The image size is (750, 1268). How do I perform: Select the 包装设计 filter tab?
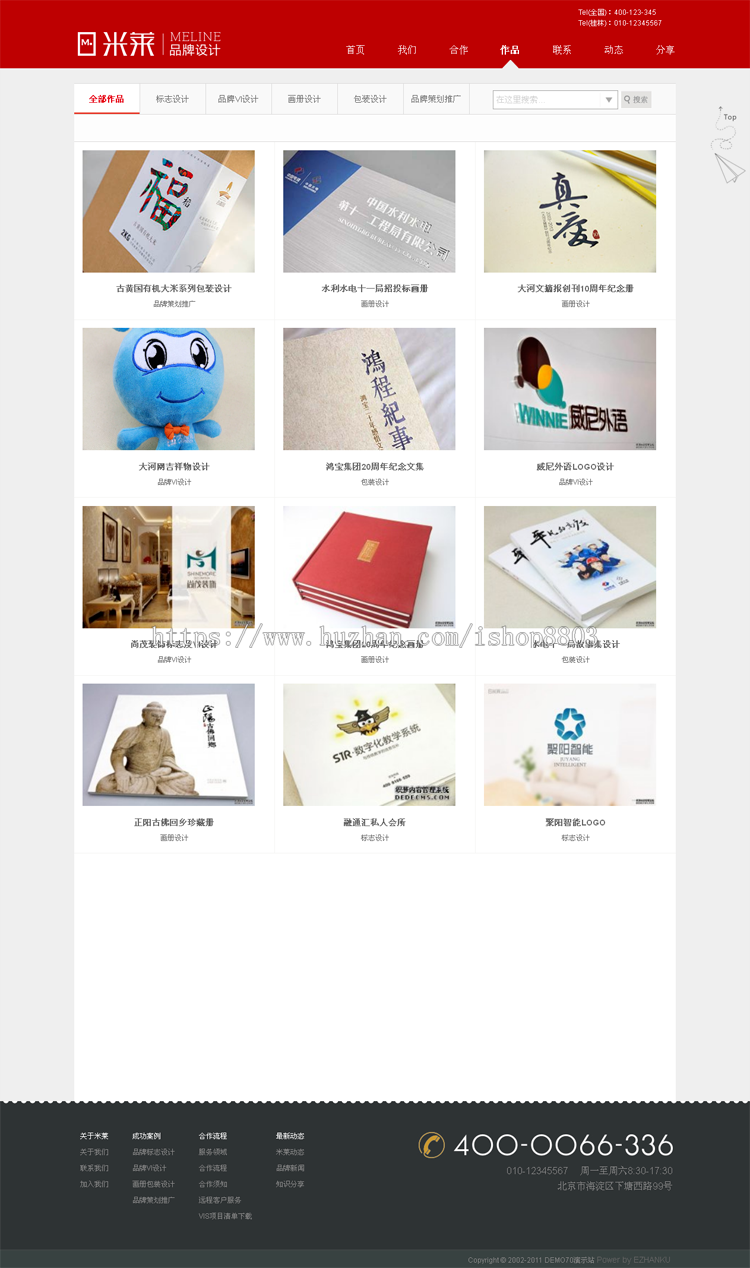point(371,99)
